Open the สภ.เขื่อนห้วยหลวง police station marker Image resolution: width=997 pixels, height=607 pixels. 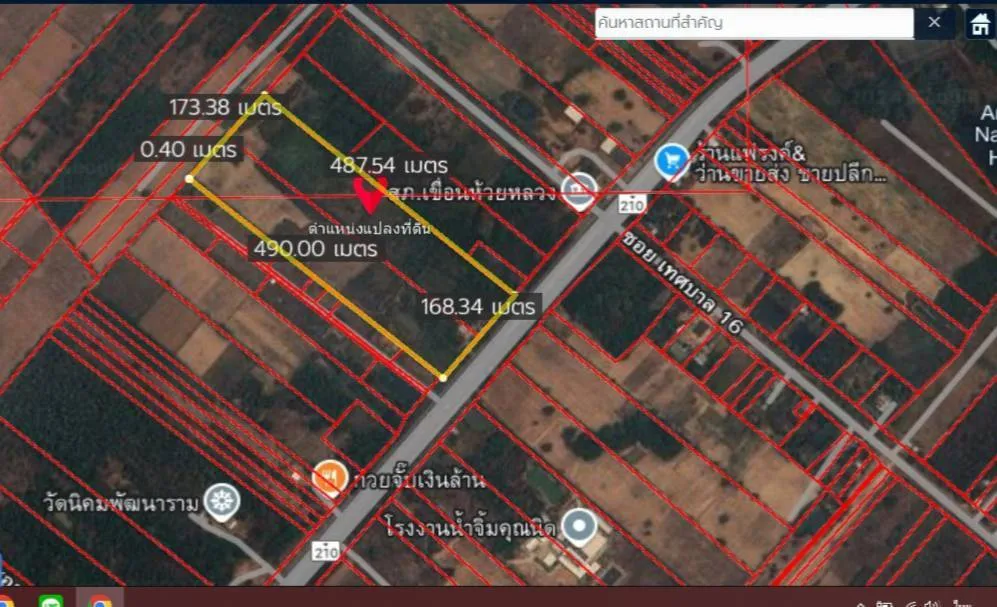click(x=578, y=190)
